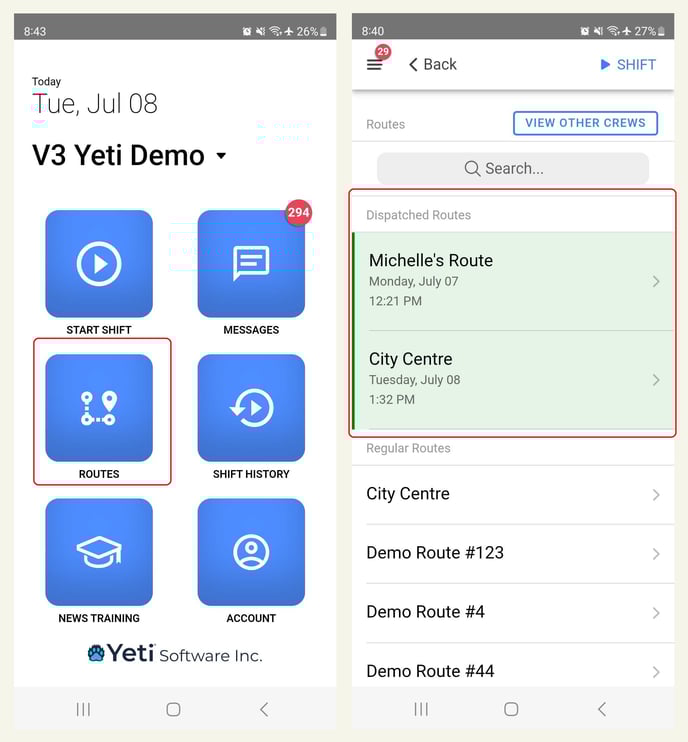Open the News Training tile
The height and width of the screenshot is (742, 688).
tap(99, 552)
